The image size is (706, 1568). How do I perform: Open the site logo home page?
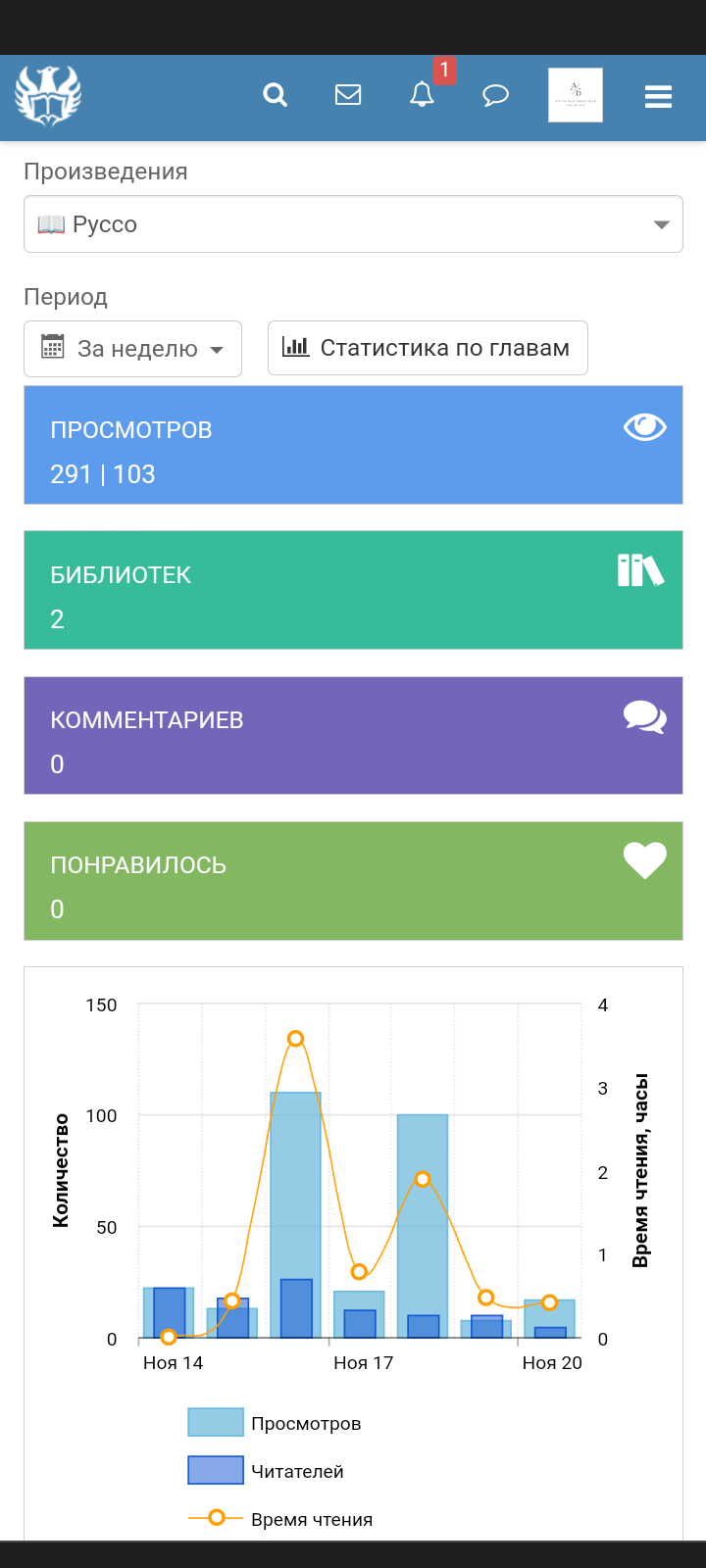[x=48, y=96]
